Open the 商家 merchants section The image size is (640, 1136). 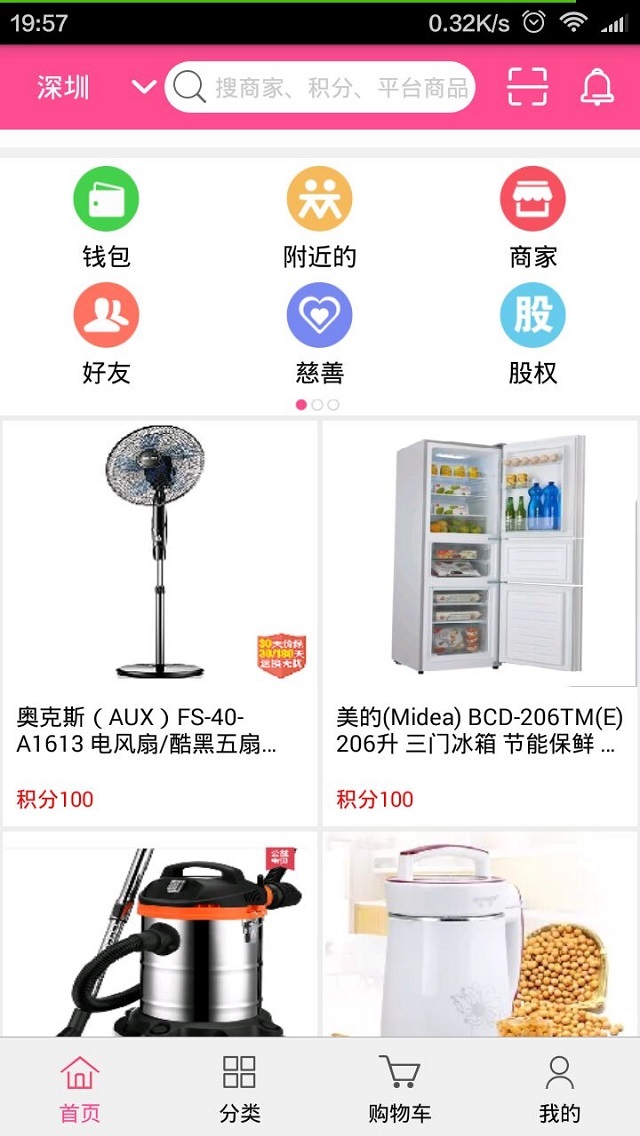coord(533,217)
